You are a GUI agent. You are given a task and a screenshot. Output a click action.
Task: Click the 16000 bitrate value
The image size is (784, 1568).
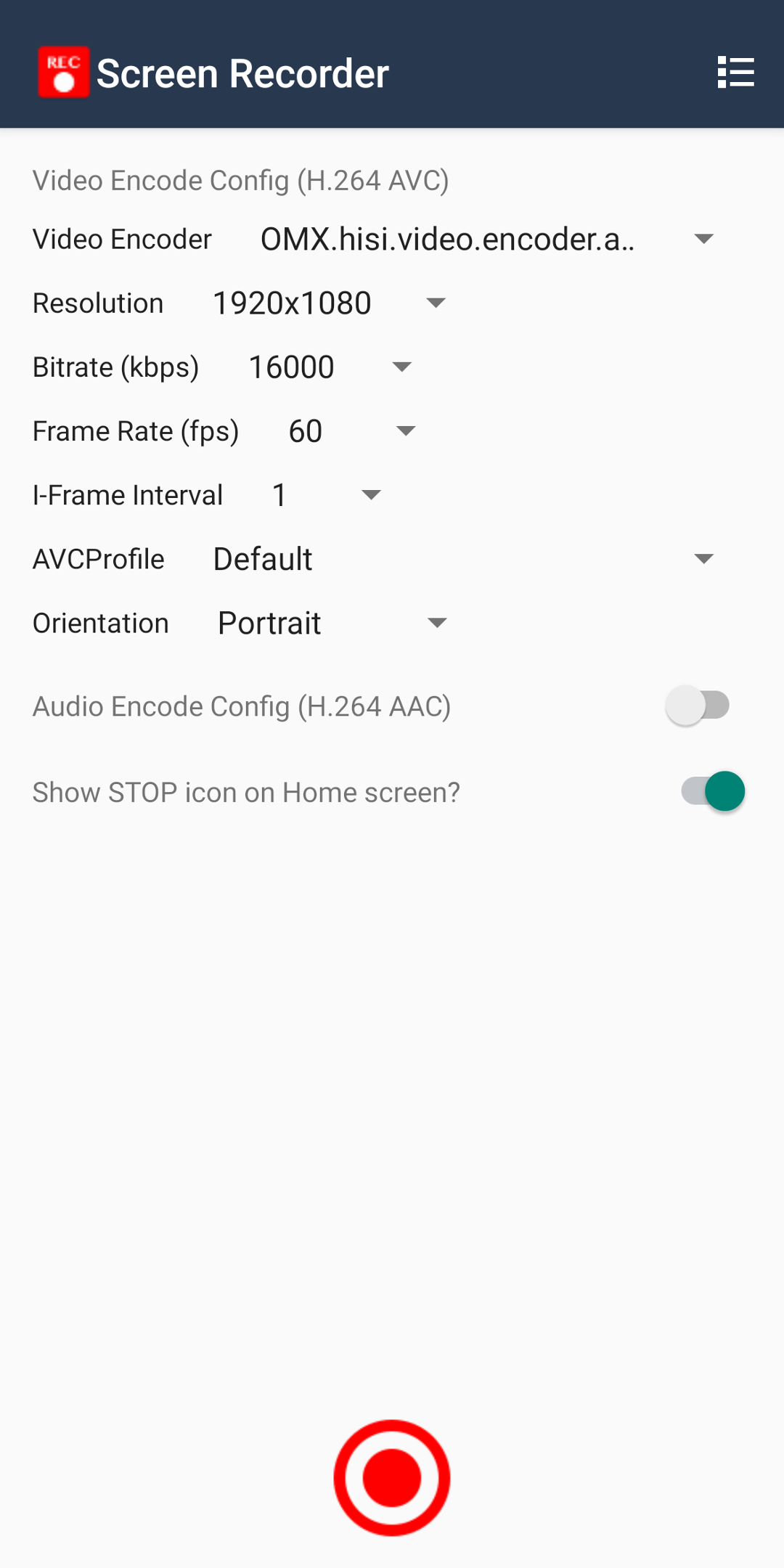pyautogui.click(x=290, y=367)
